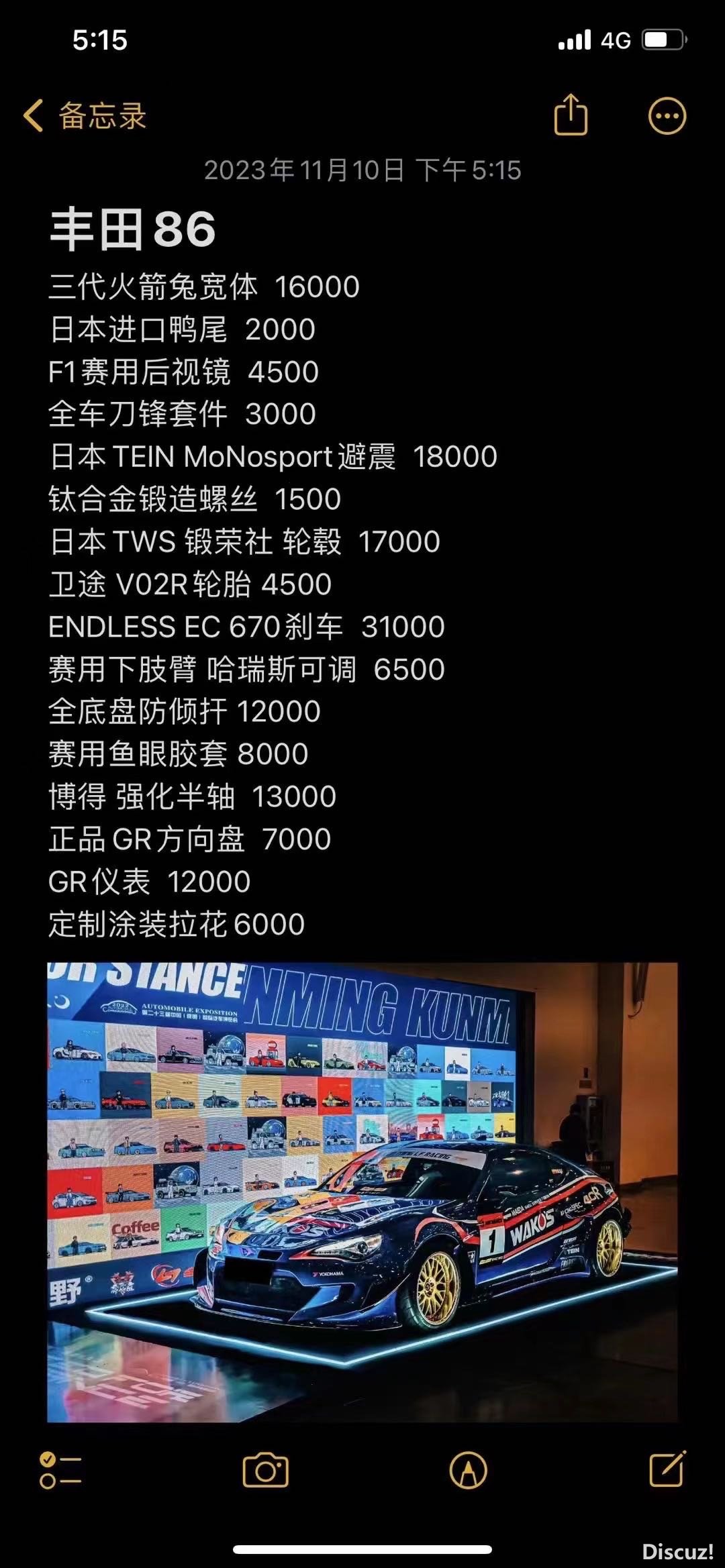Compose a new note
Screen dimensions: 725x1568
[x=667, y=1469]
